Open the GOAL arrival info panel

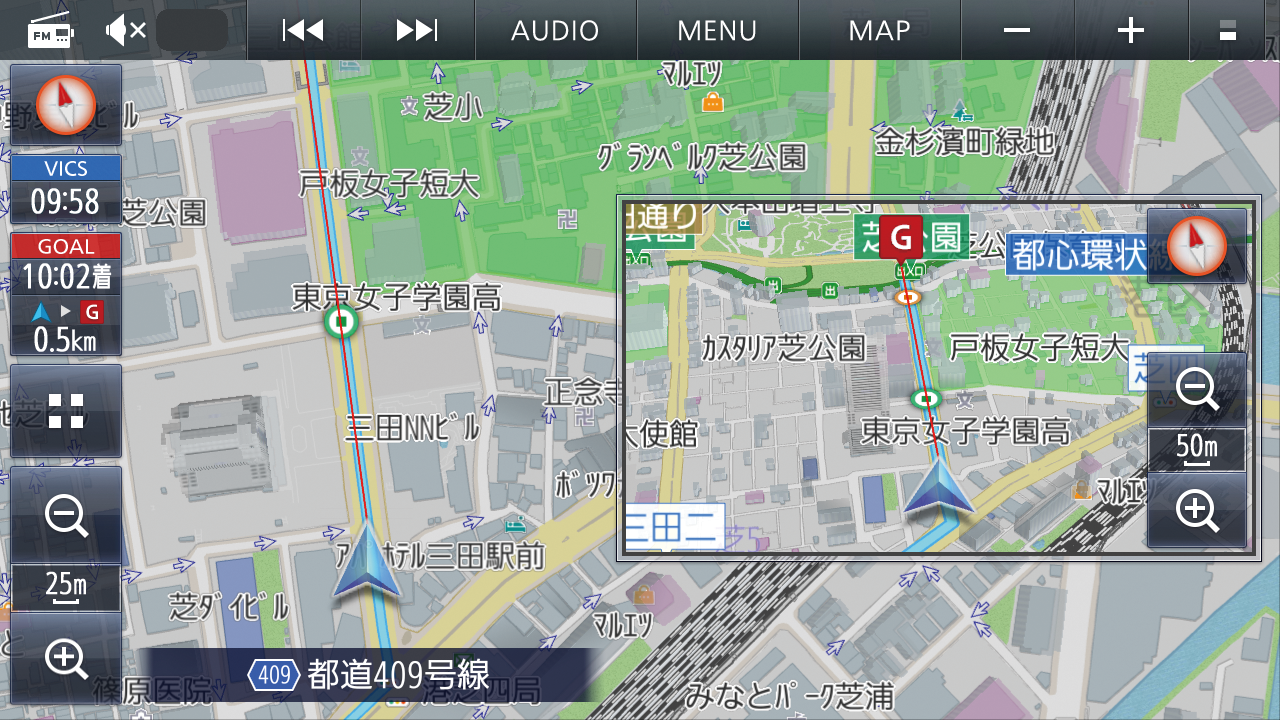click(66, 294)
